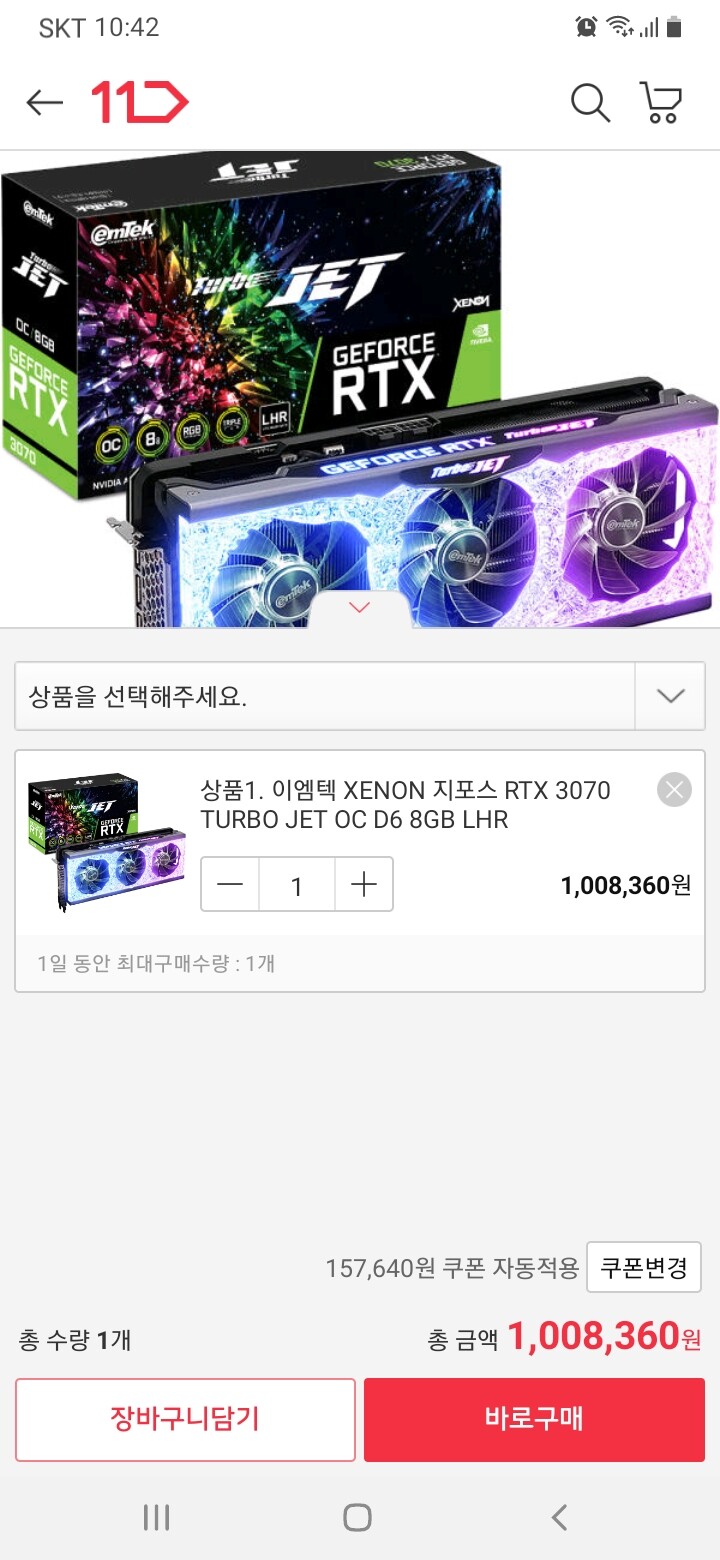Expand the option selection dropdown arrow

pos(669,696)
